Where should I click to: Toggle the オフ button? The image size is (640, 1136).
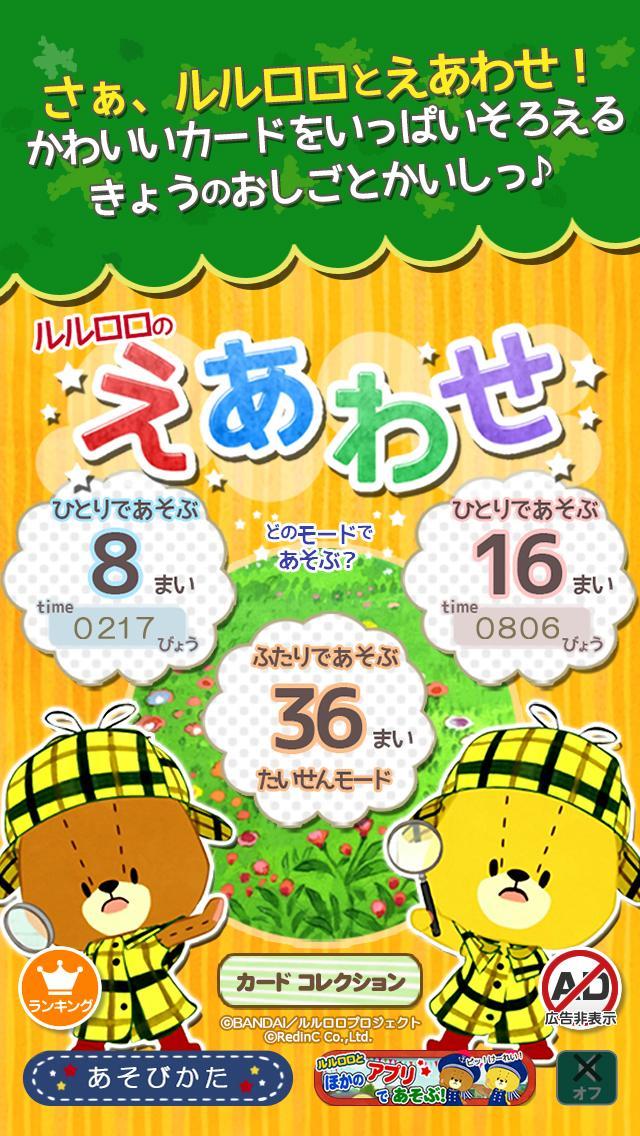click(586, 1078)
